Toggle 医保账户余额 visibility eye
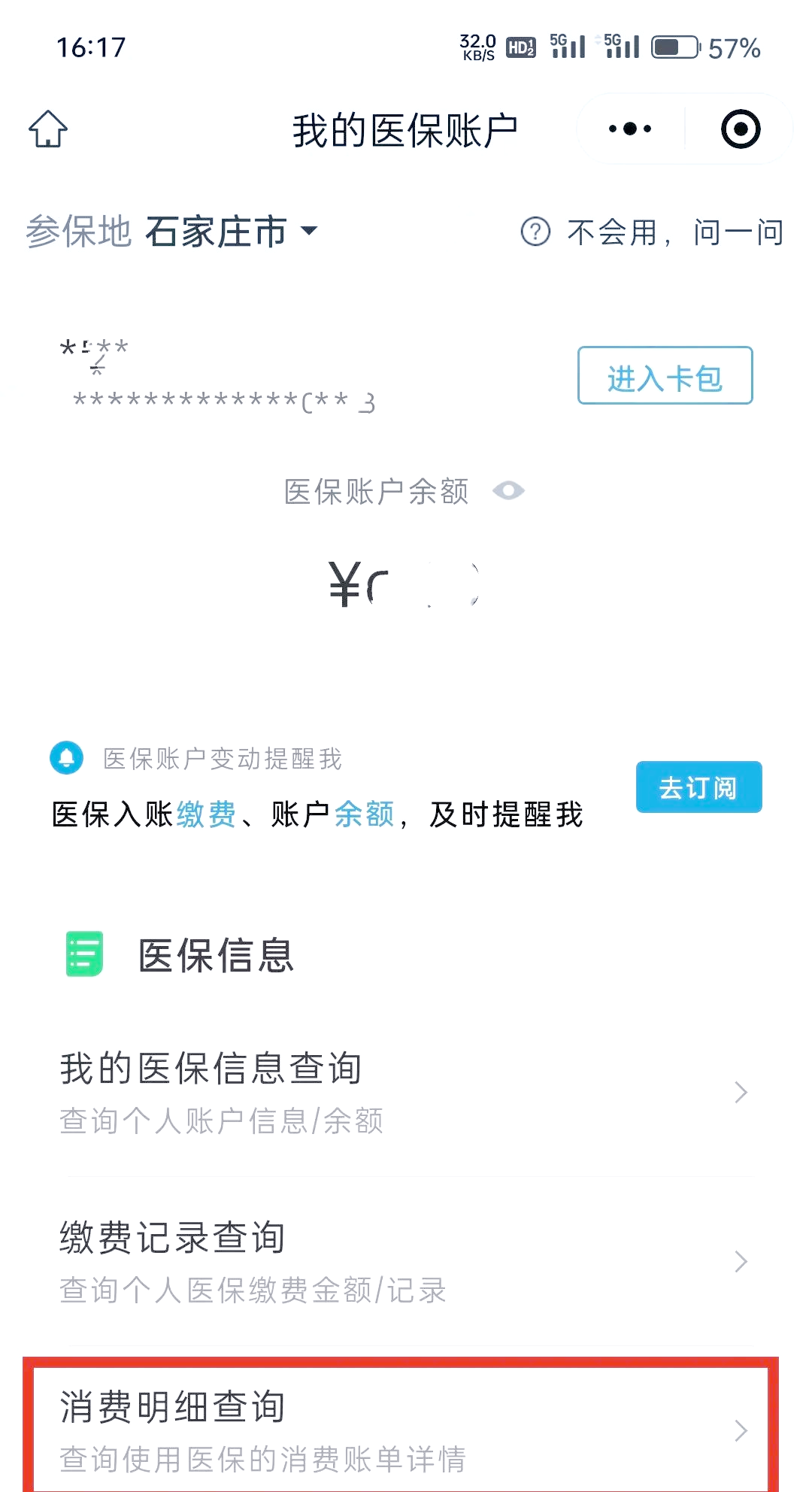This screenshot has height=1492, width=812. click(x=508, y=491)
